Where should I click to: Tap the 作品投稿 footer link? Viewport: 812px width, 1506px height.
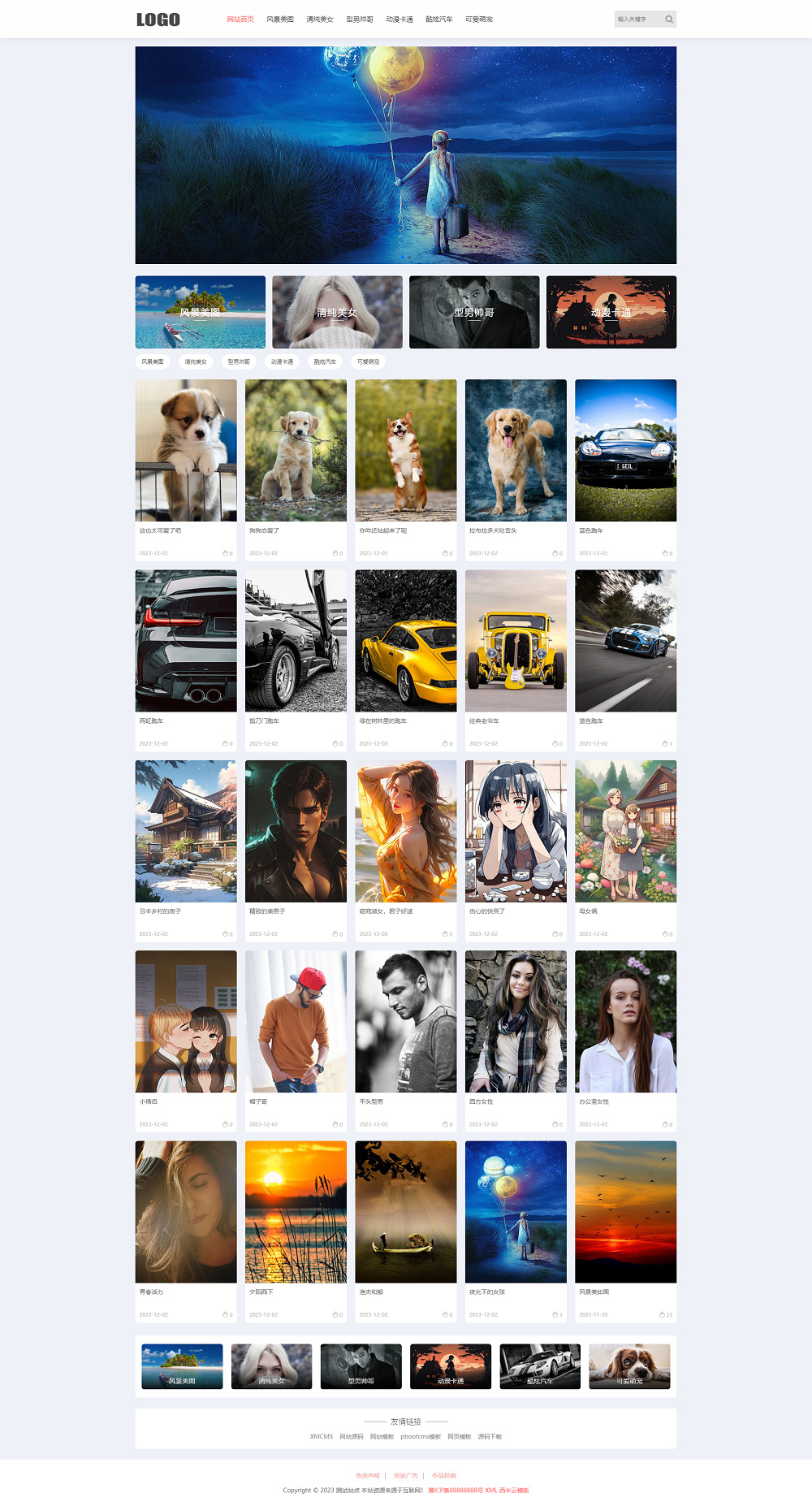click(x=444, y=1475)
